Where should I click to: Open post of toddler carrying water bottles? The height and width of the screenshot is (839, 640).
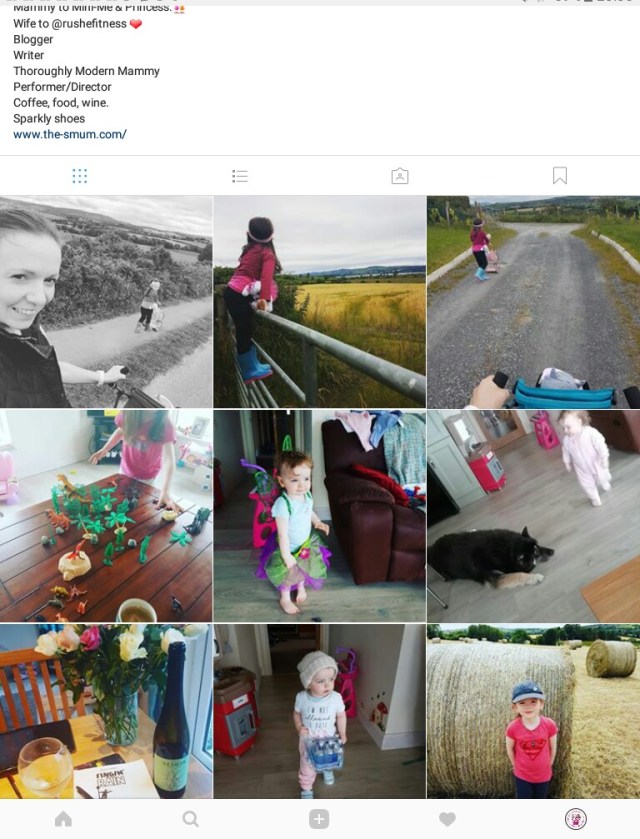pos(320,711)
